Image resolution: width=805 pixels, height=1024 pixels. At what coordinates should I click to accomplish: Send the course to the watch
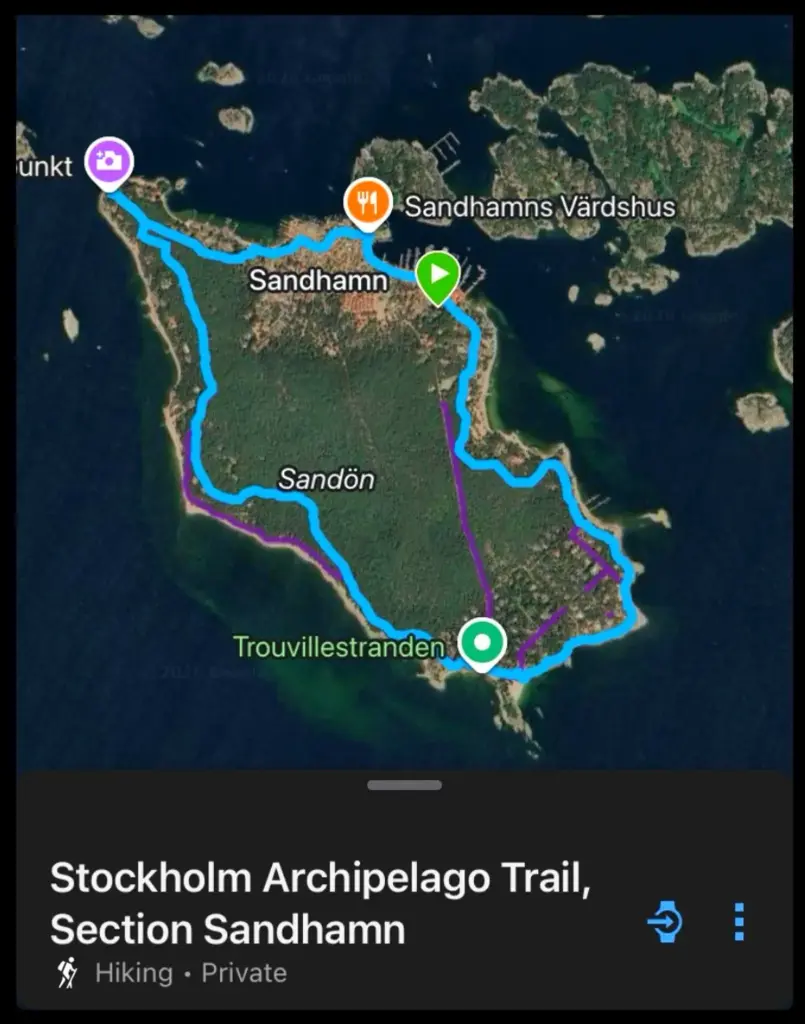pyautogui.click(x=665, y=921)
